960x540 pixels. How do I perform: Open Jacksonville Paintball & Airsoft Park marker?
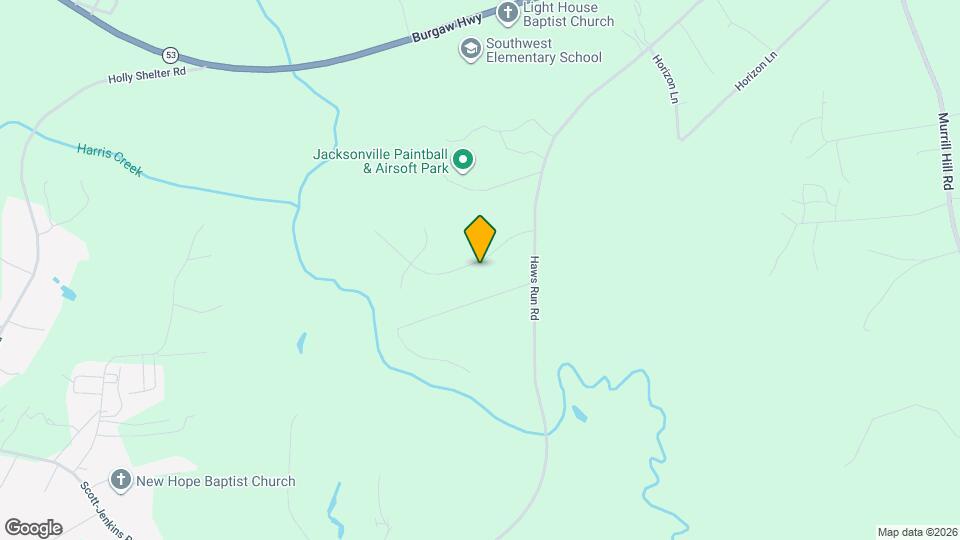[x=463, y=159]
